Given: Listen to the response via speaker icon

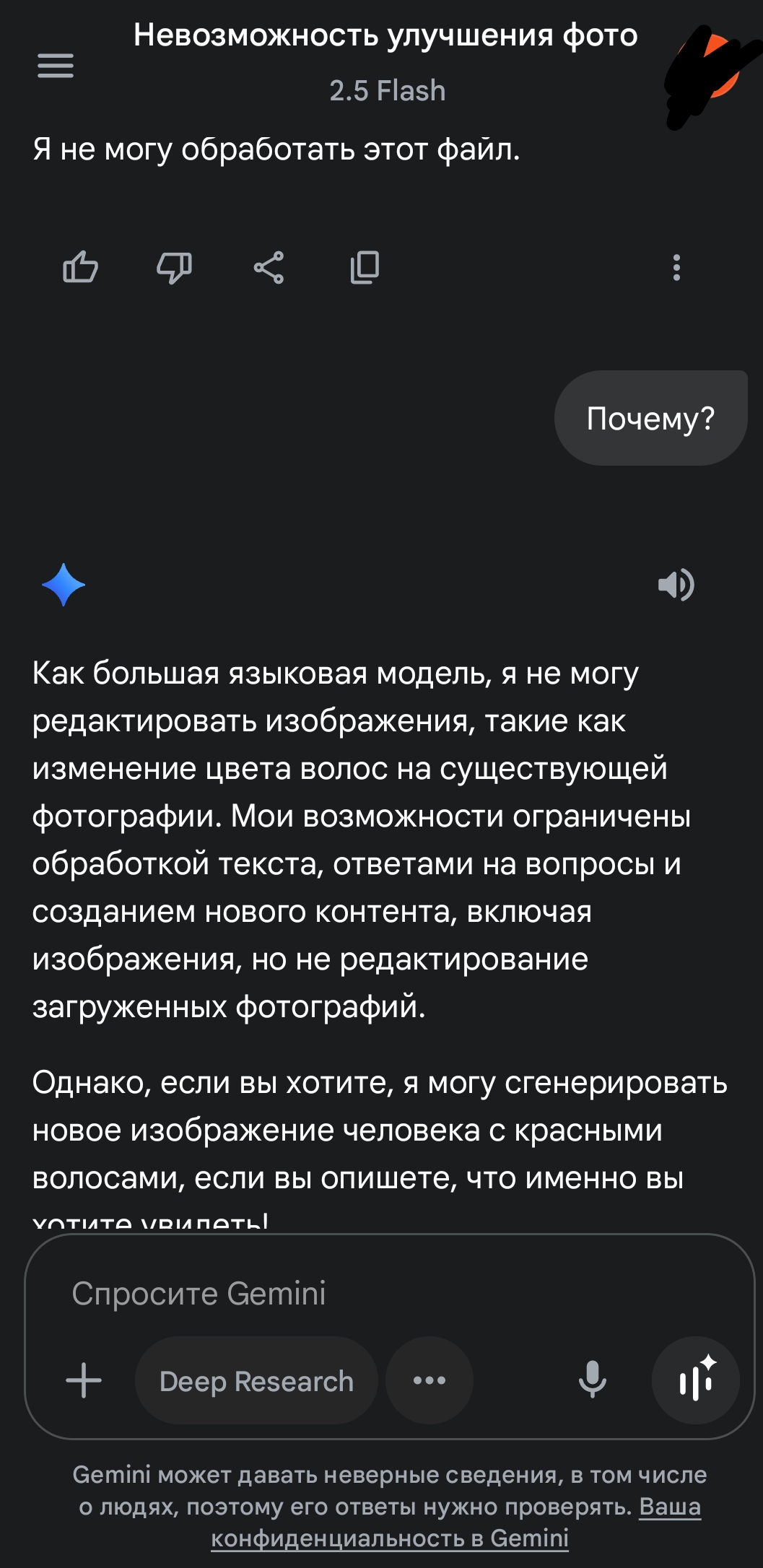Looking at the screenshot, I should click(676, 584).
